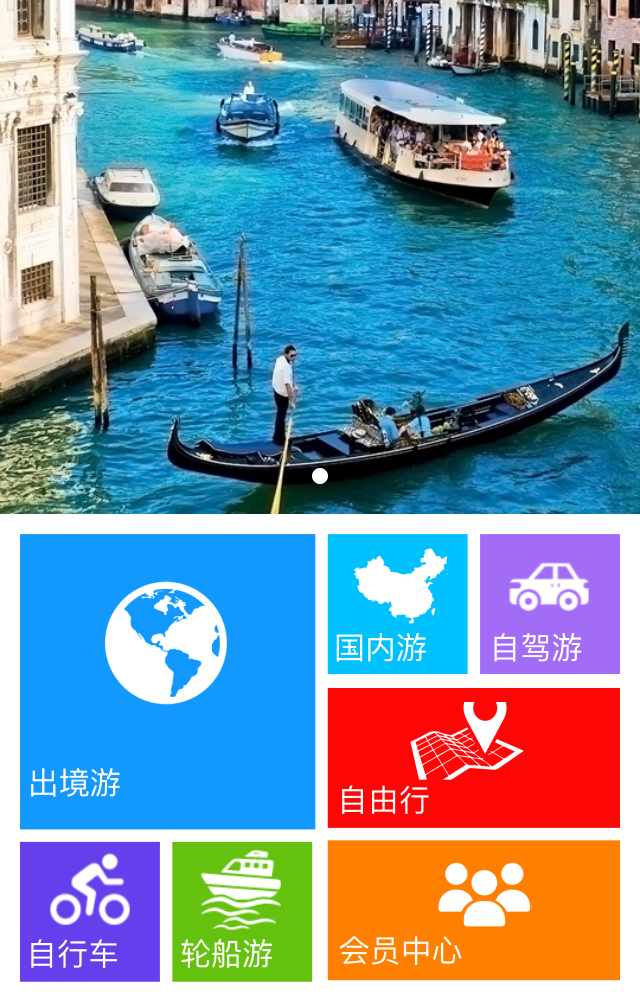Open the 出境游 outbound travel tile
640x1006 pixels.
(x=167, y=681)
